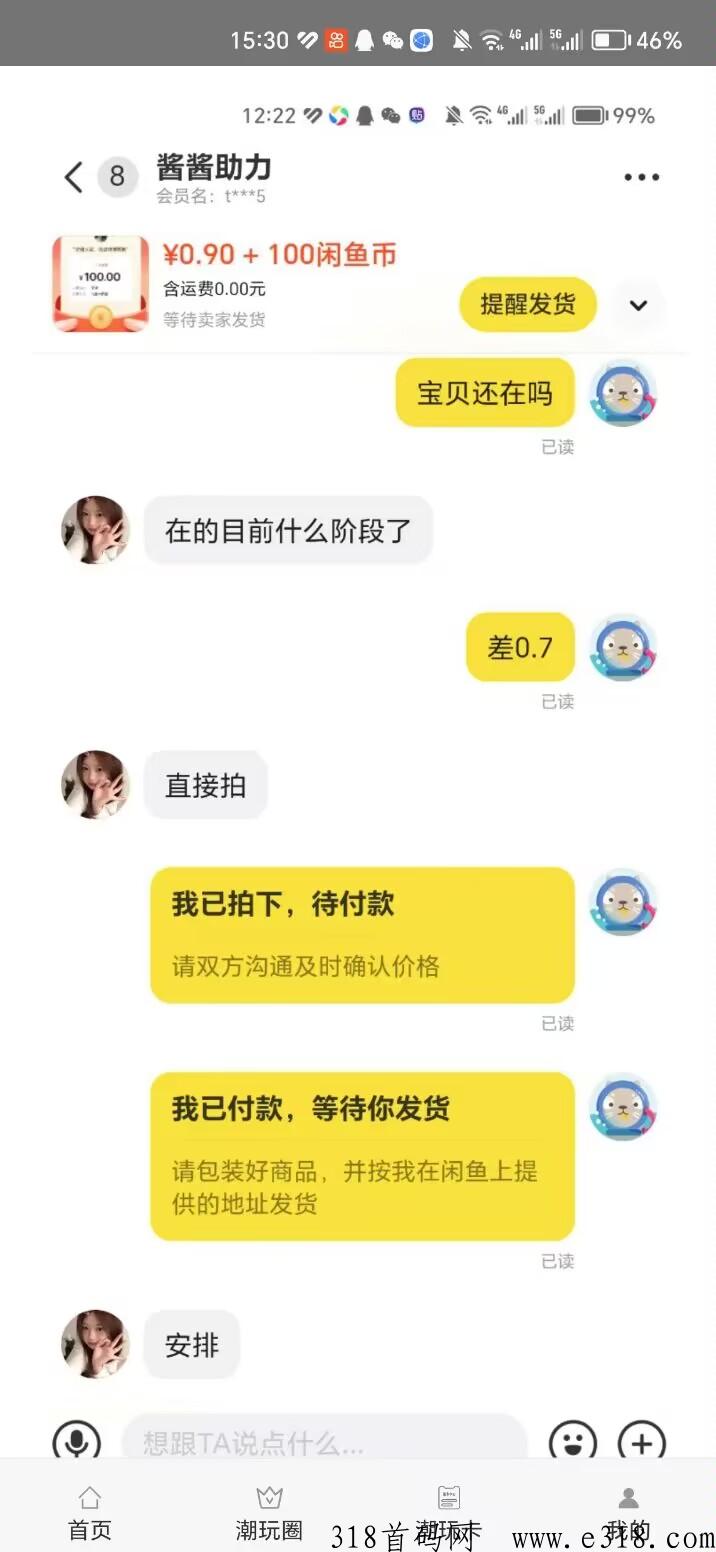Open the 潮玩卡 tab
Screen dimensions: 716x1552
coord(449,1511)
